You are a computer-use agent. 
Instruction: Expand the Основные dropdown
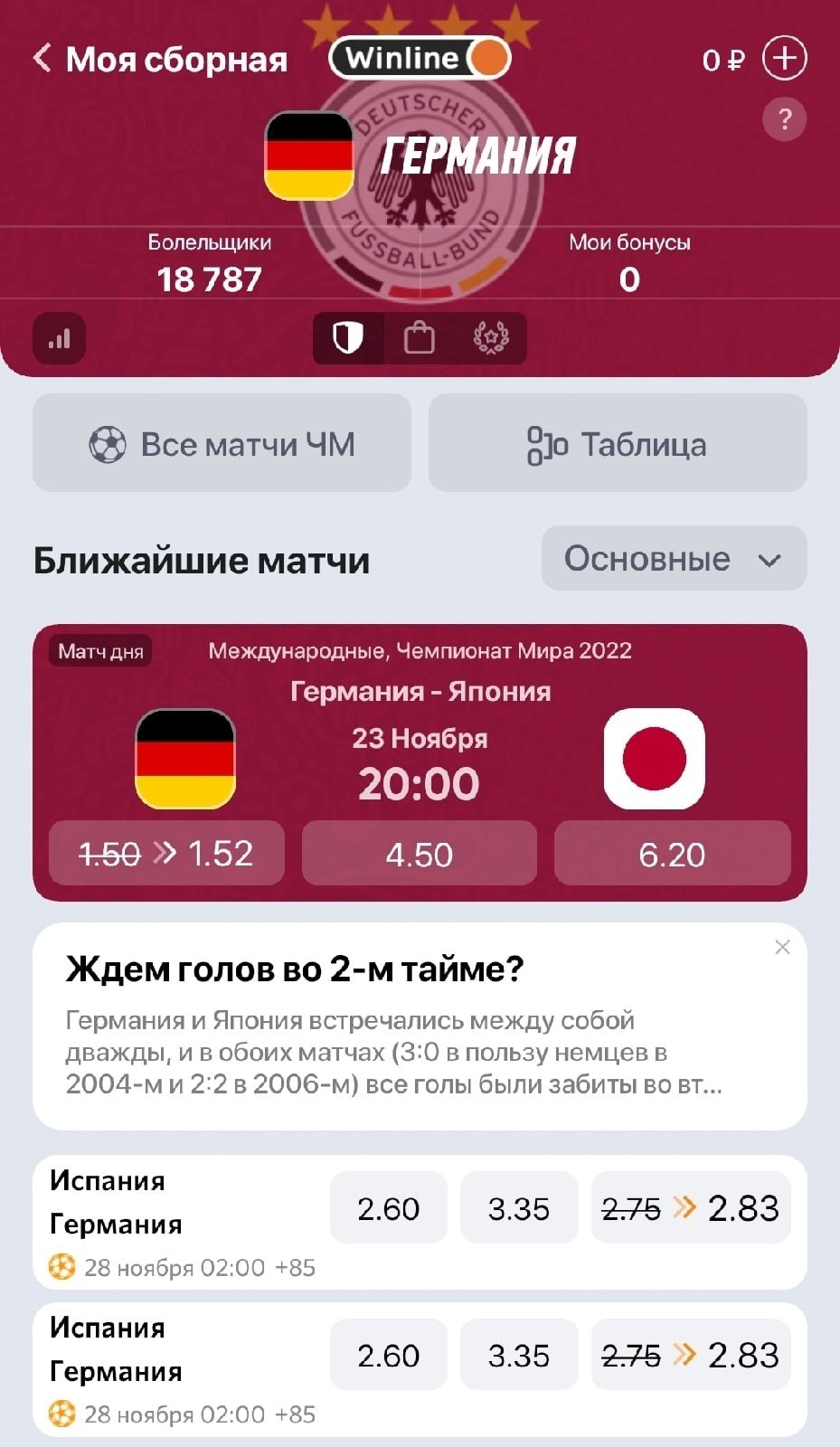pos(674,559)
